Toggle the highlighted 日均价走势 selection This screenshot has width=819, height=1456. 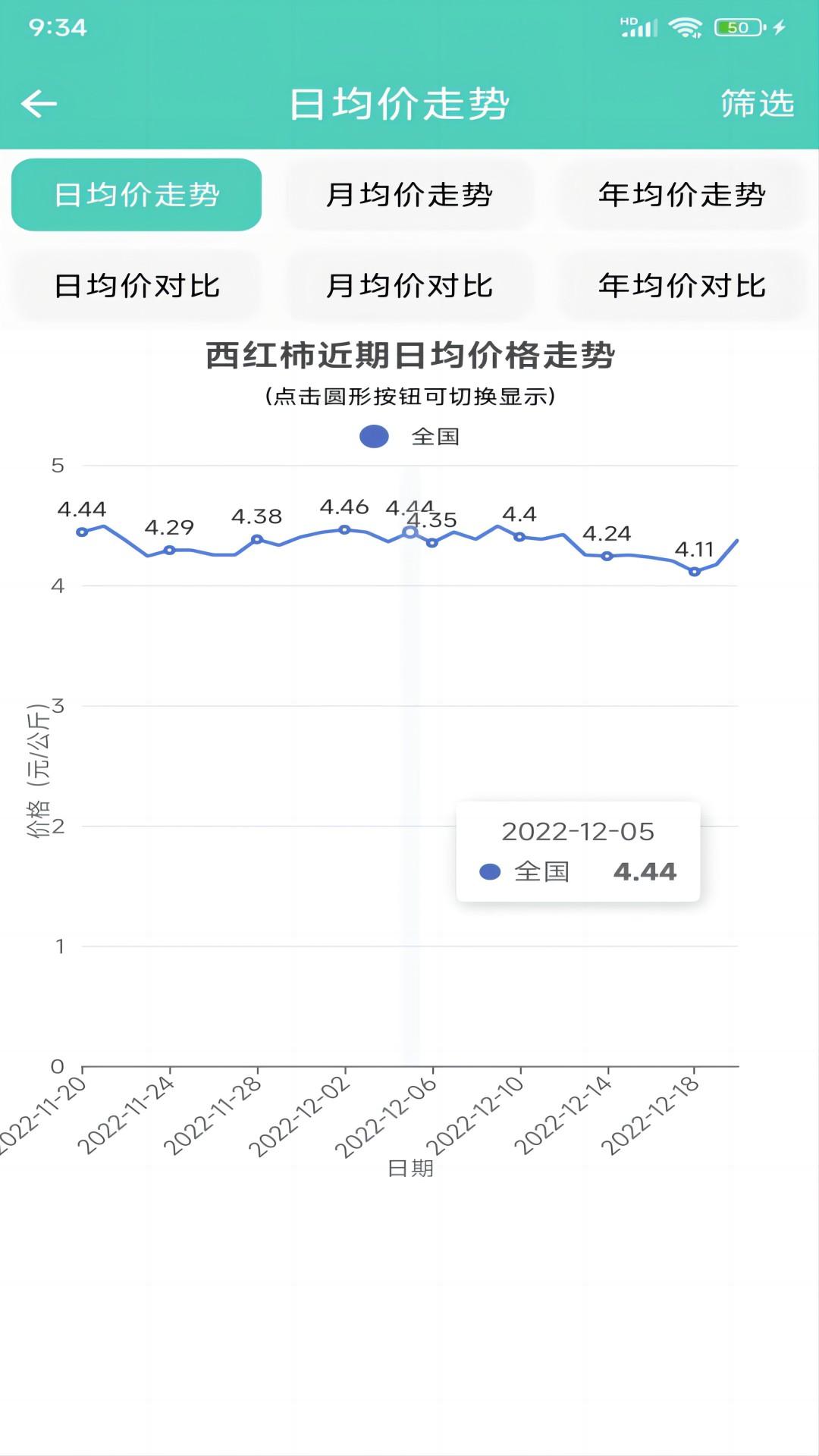[x=136, y=193]
